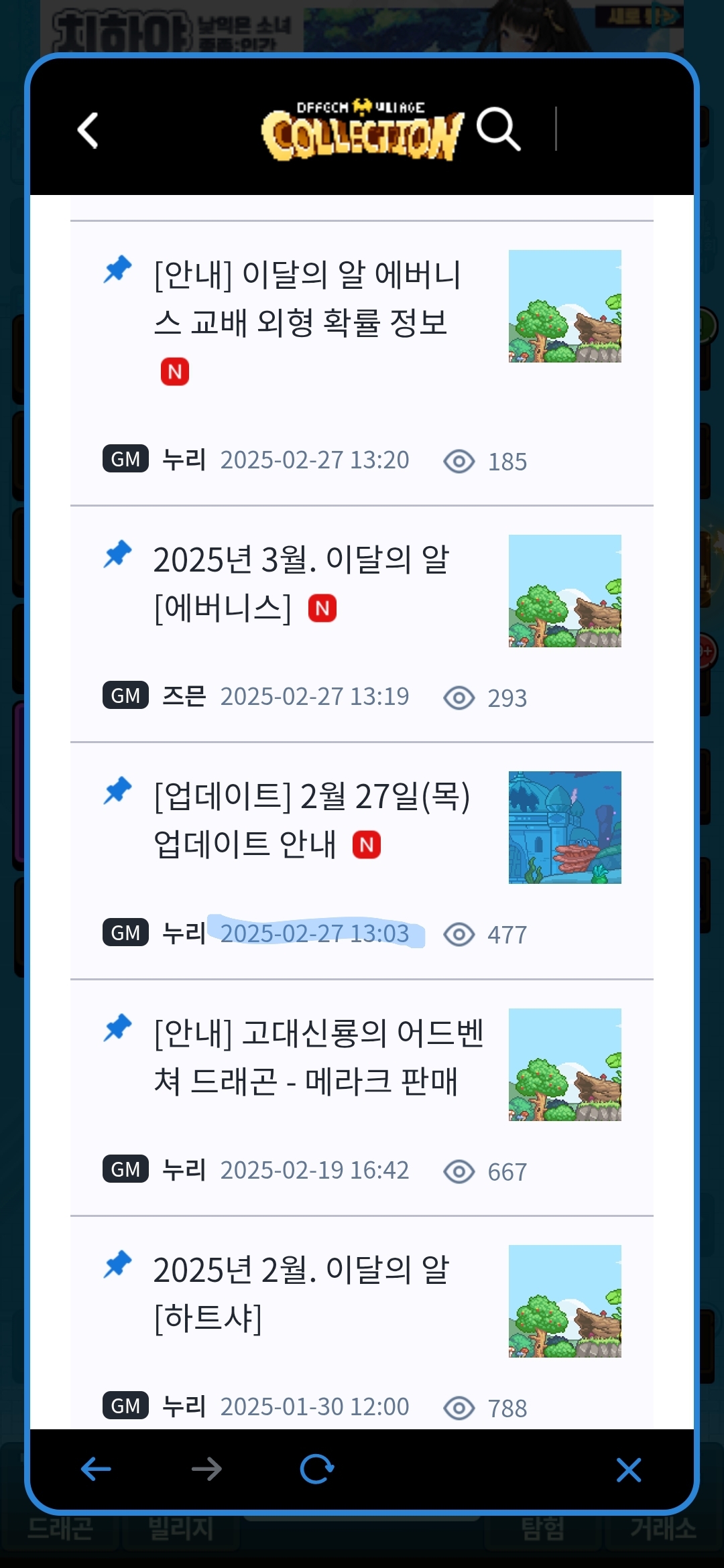This screenshot has height=1568, width=724.
Task: Open 2025년 3월 이달의 알 [에버니스] post
Action: click(302, 583)
